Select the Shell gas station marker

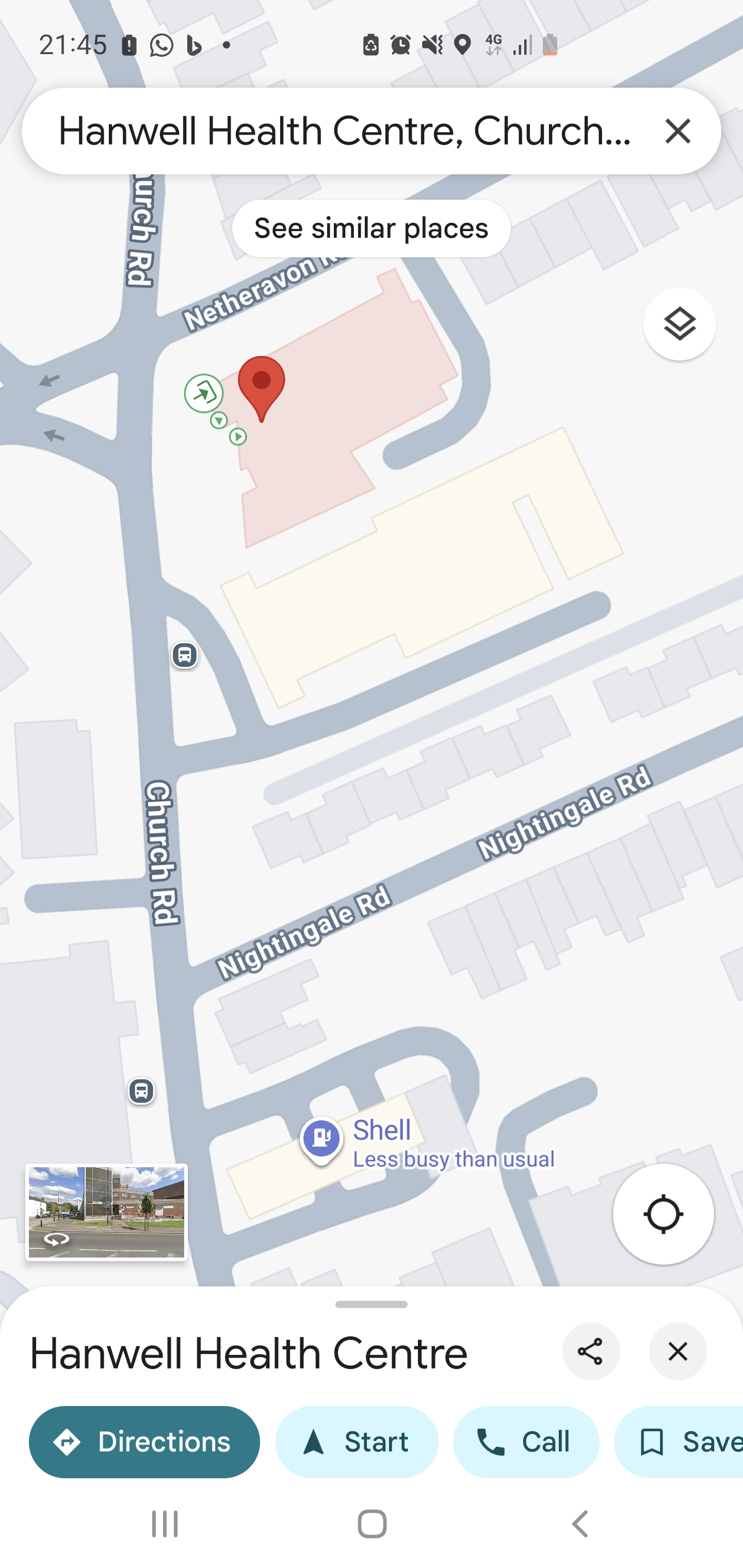click(321, 1138)
